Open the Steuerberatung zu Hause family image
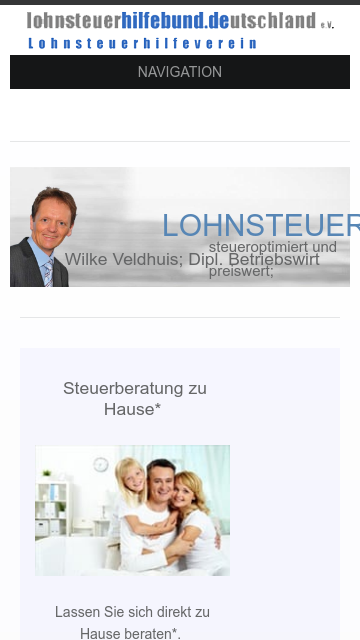This screenshot has height=640, width=360. point(132,510)
